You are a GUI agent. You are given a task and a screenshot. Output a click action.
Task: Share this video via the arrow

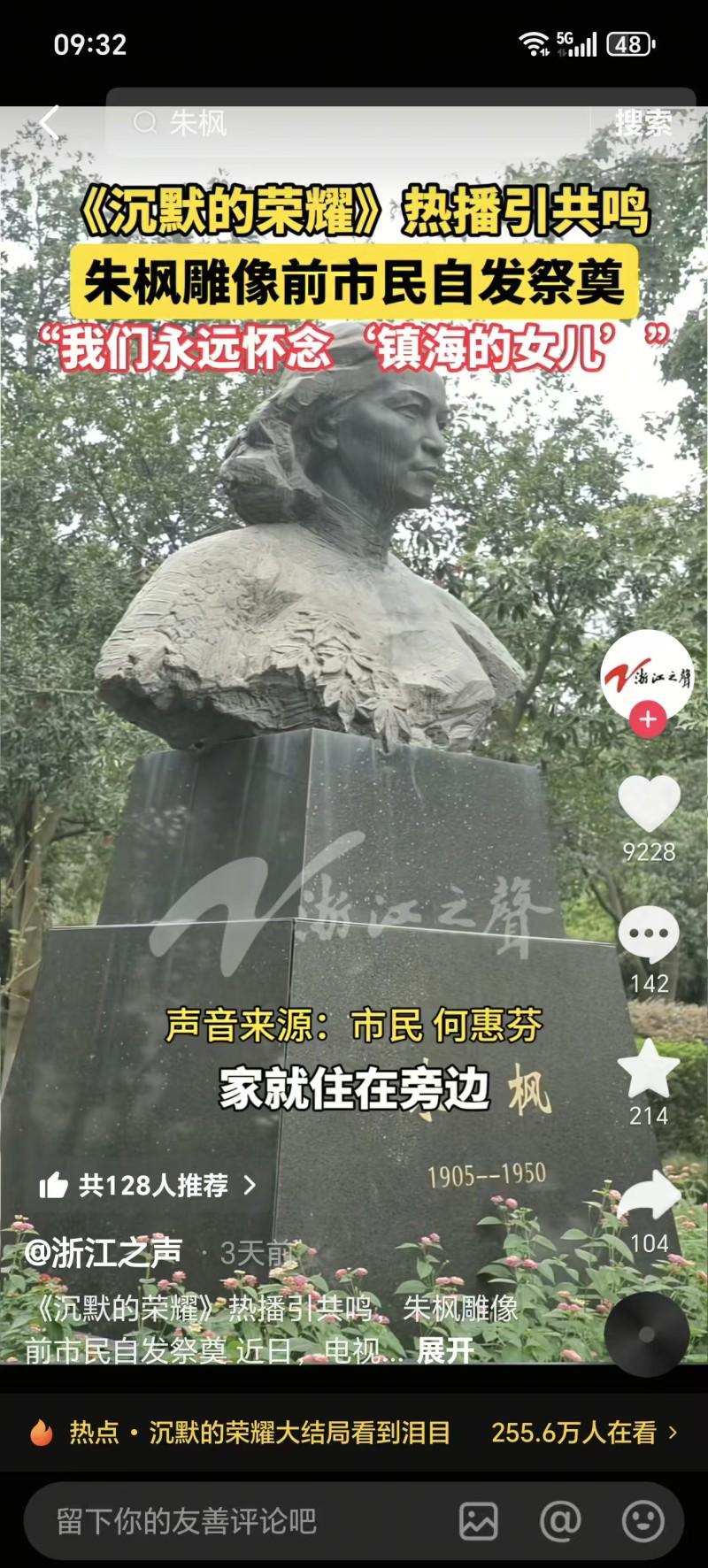pos(648,1196)
